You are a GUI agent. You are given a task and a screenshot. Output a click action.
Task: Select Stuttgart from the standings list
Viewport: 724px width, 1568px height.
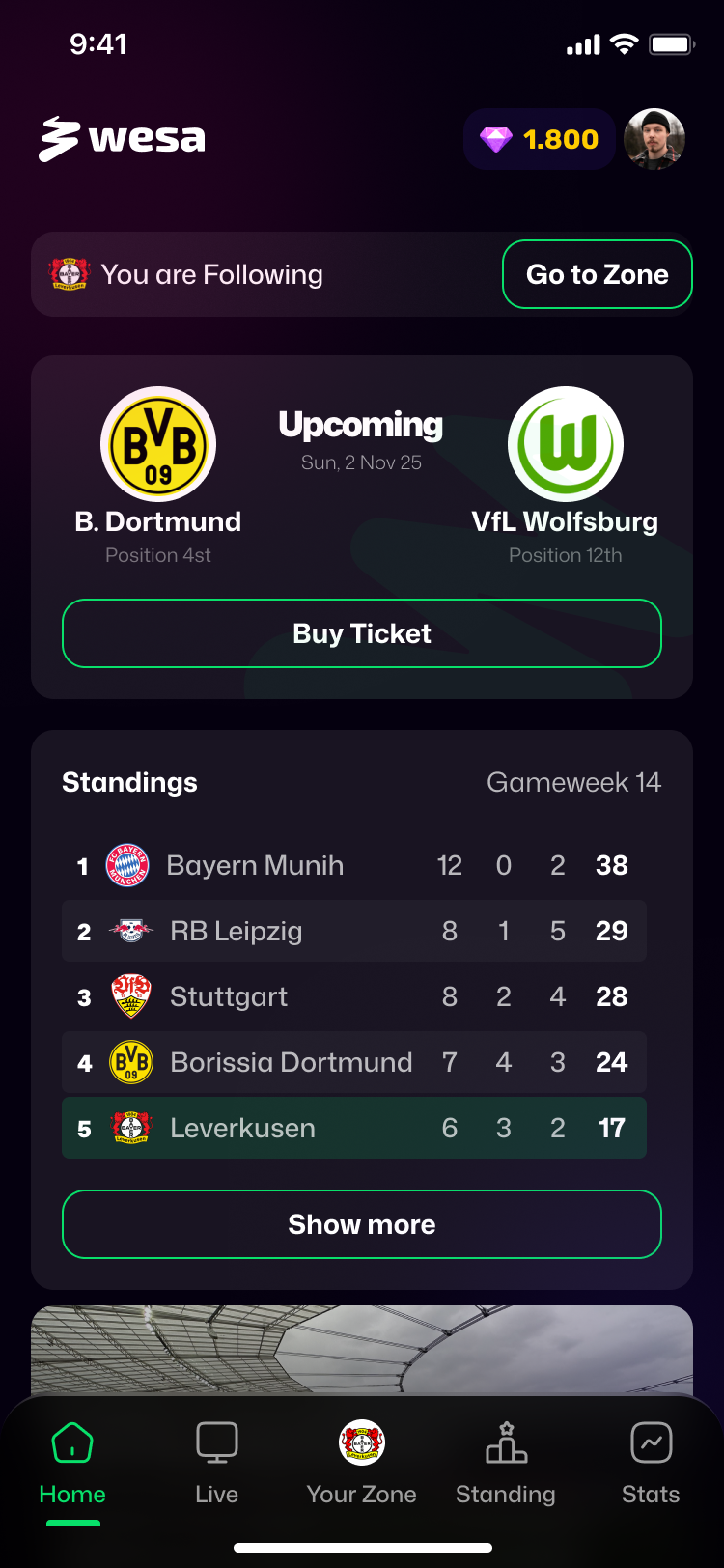(353, 996)
